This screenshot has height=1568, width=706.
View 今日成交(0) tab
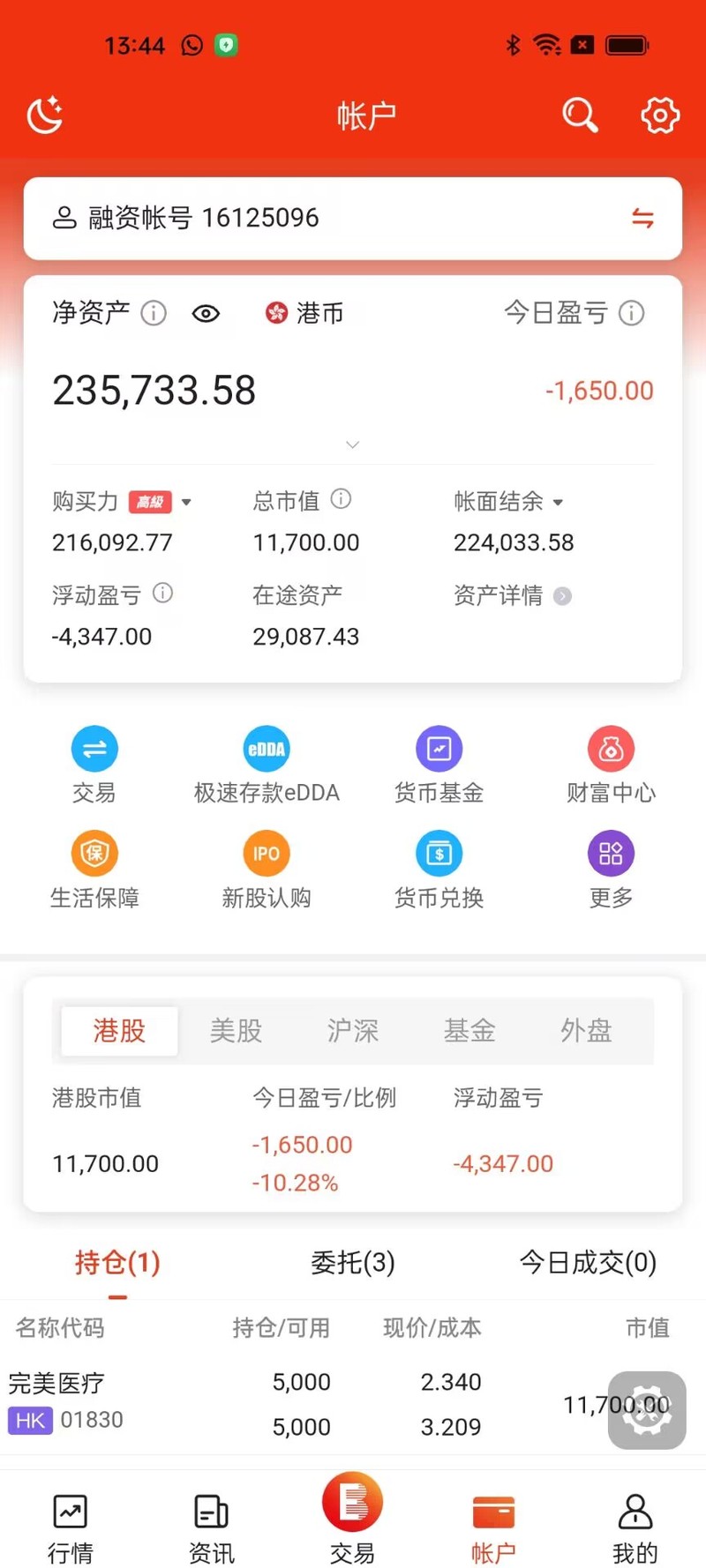[x=588, y=1263]
